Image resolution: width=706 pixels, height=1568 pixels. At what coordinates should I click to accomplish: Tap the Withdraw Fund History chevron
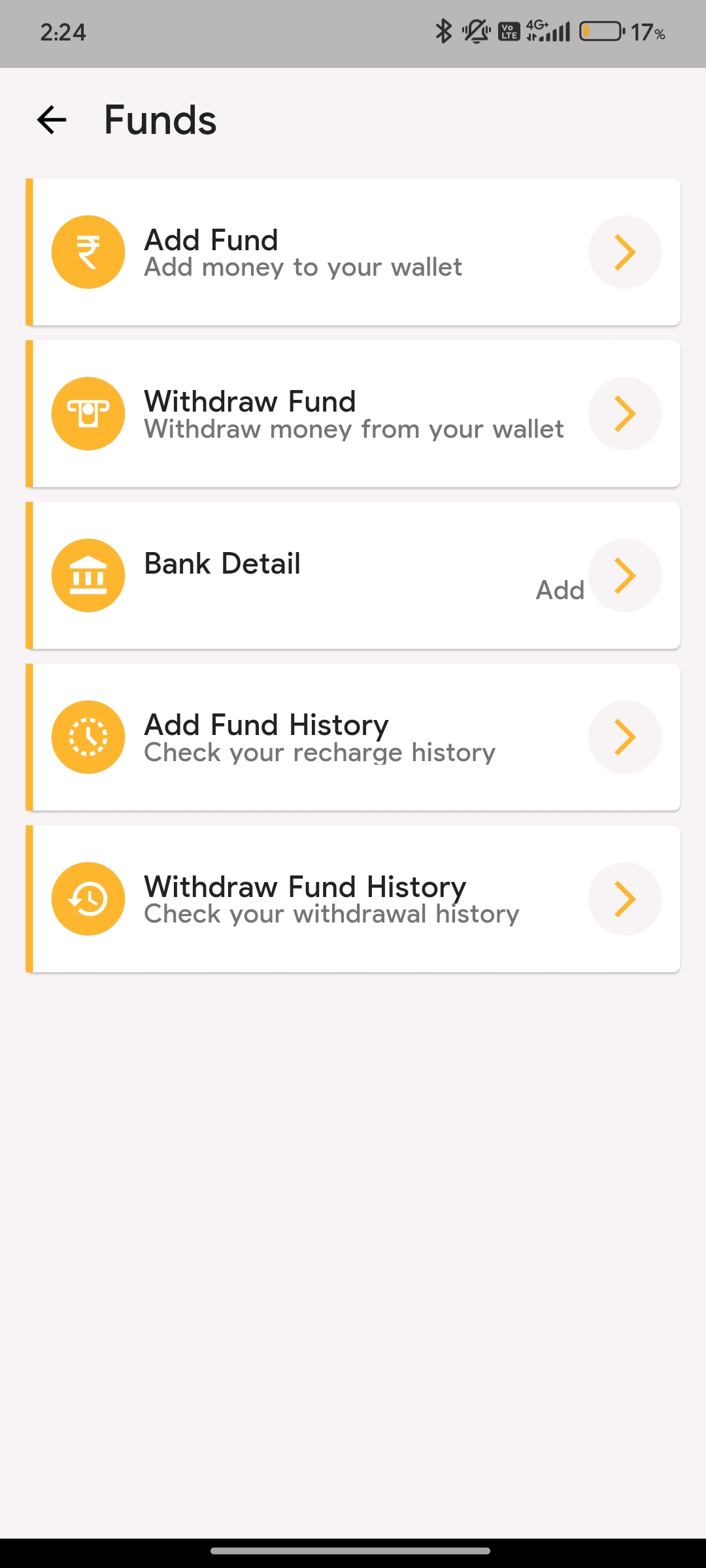pyautogui.click(x=624, y=898)
